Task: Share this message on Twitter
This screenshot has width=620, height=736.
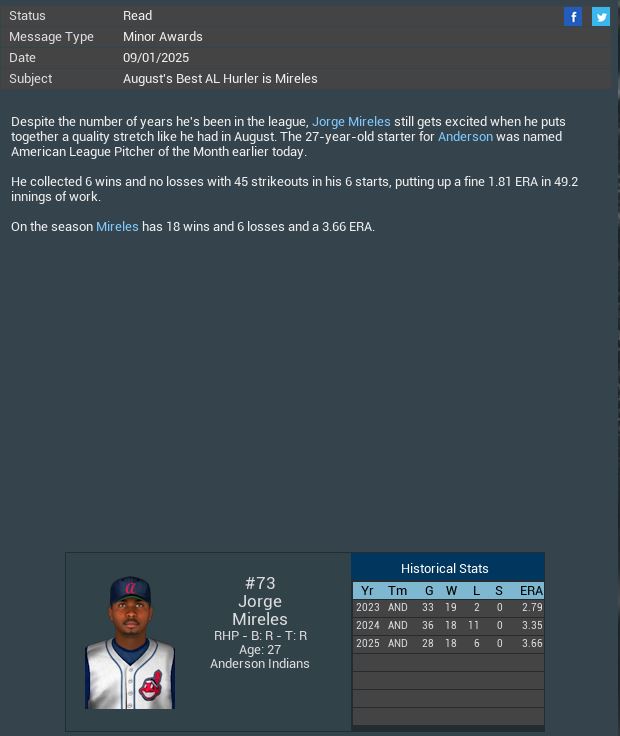Action: tap(601, 16)
